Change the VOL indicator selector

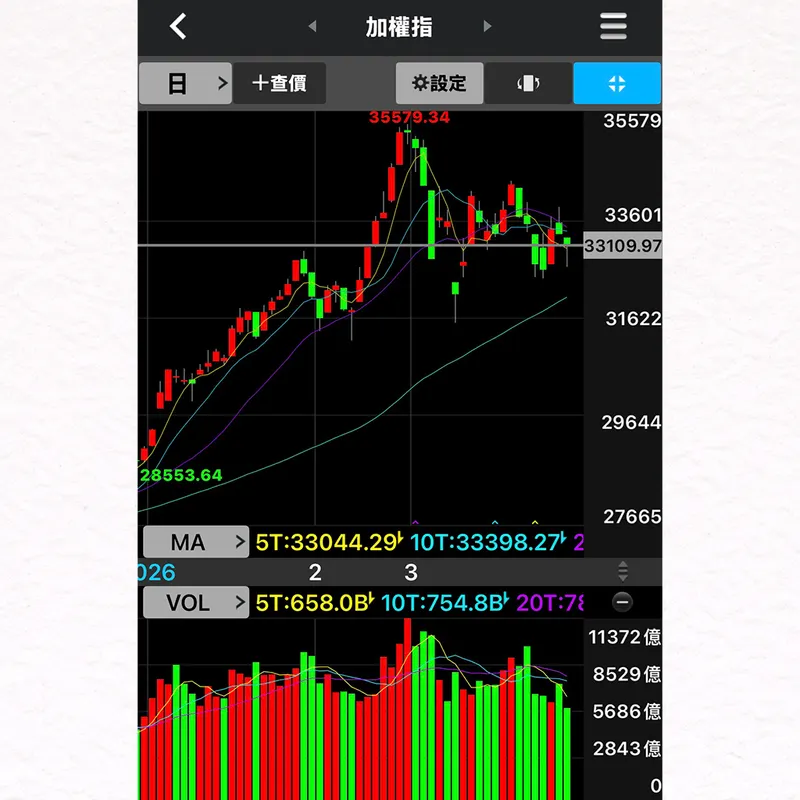click(x=196, y=603)
